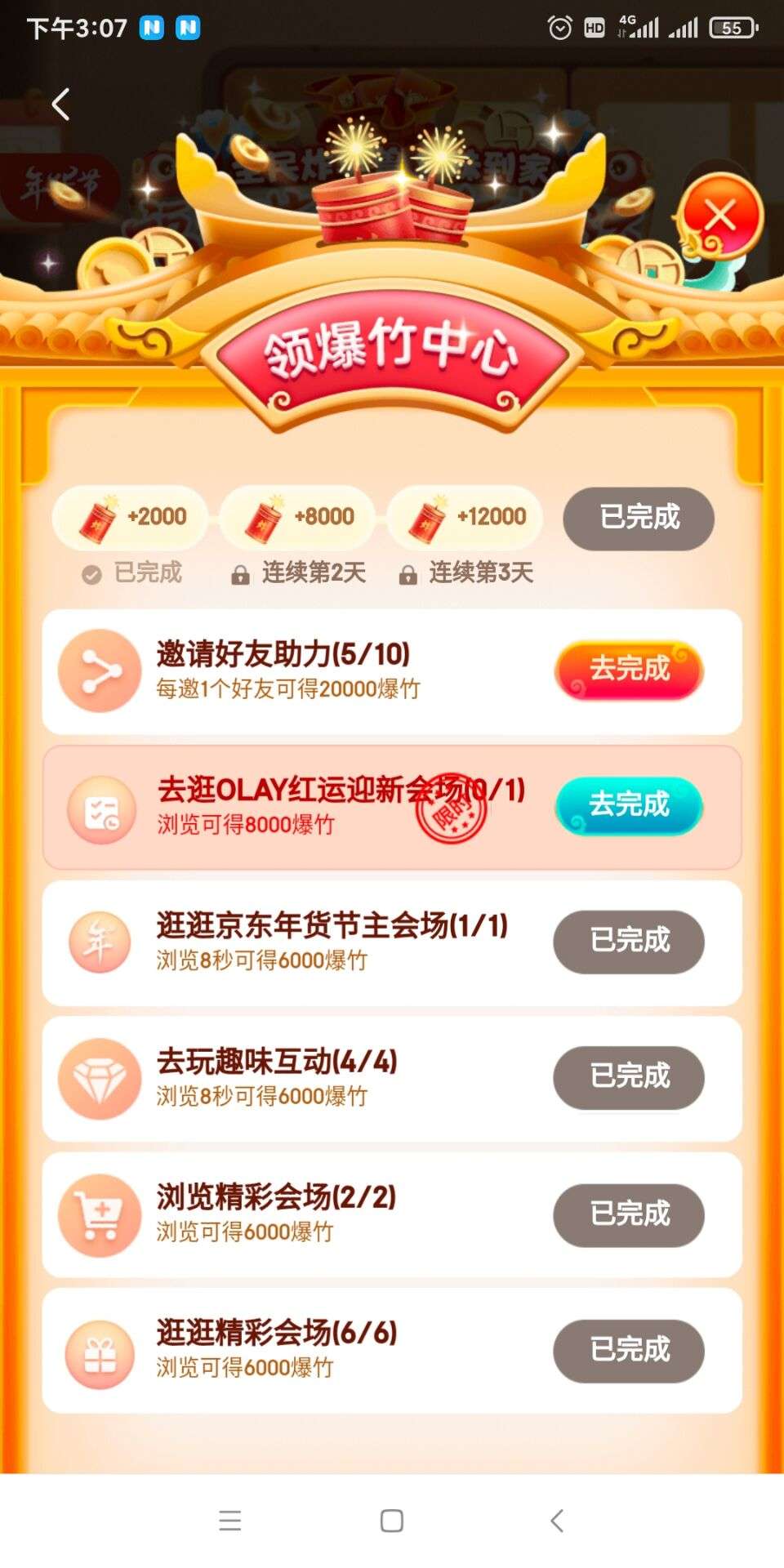Tap the red X close badge at top right
The image size is (784, 1568).
[719, 214]
